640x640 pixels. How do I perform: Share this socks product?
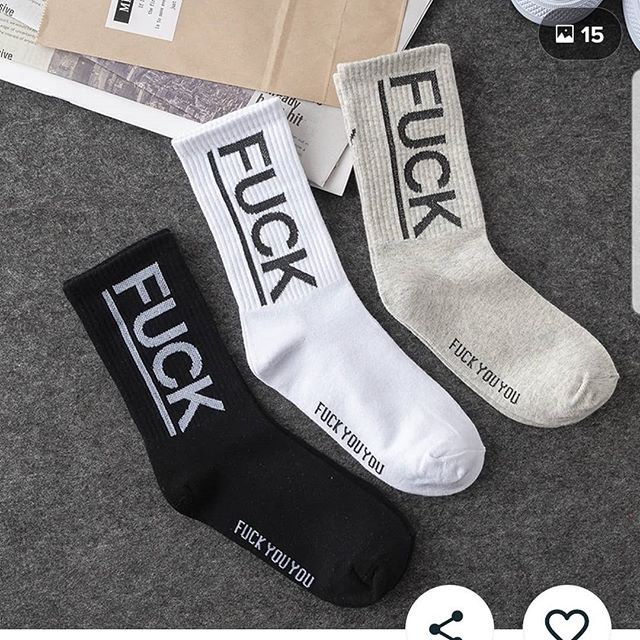(449, 623)
